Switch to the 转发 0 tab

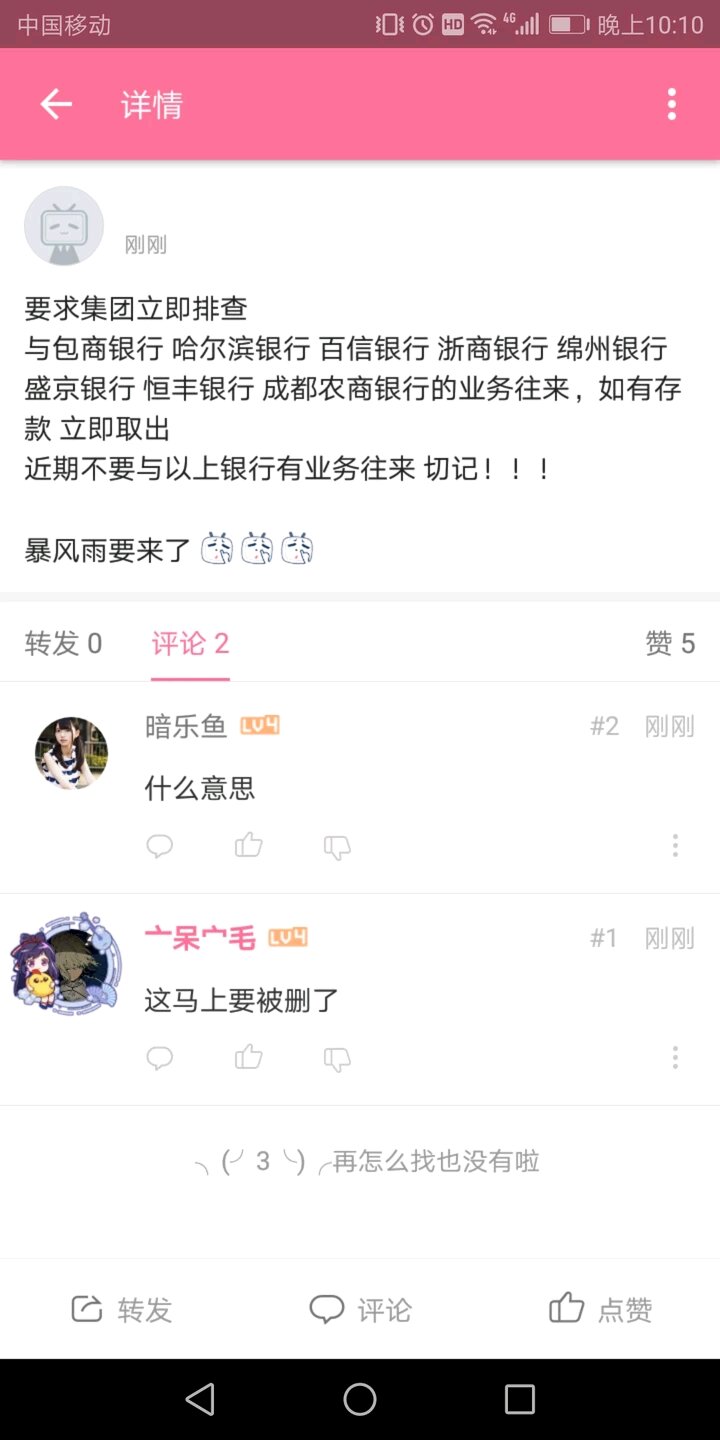tap(63, 643)
